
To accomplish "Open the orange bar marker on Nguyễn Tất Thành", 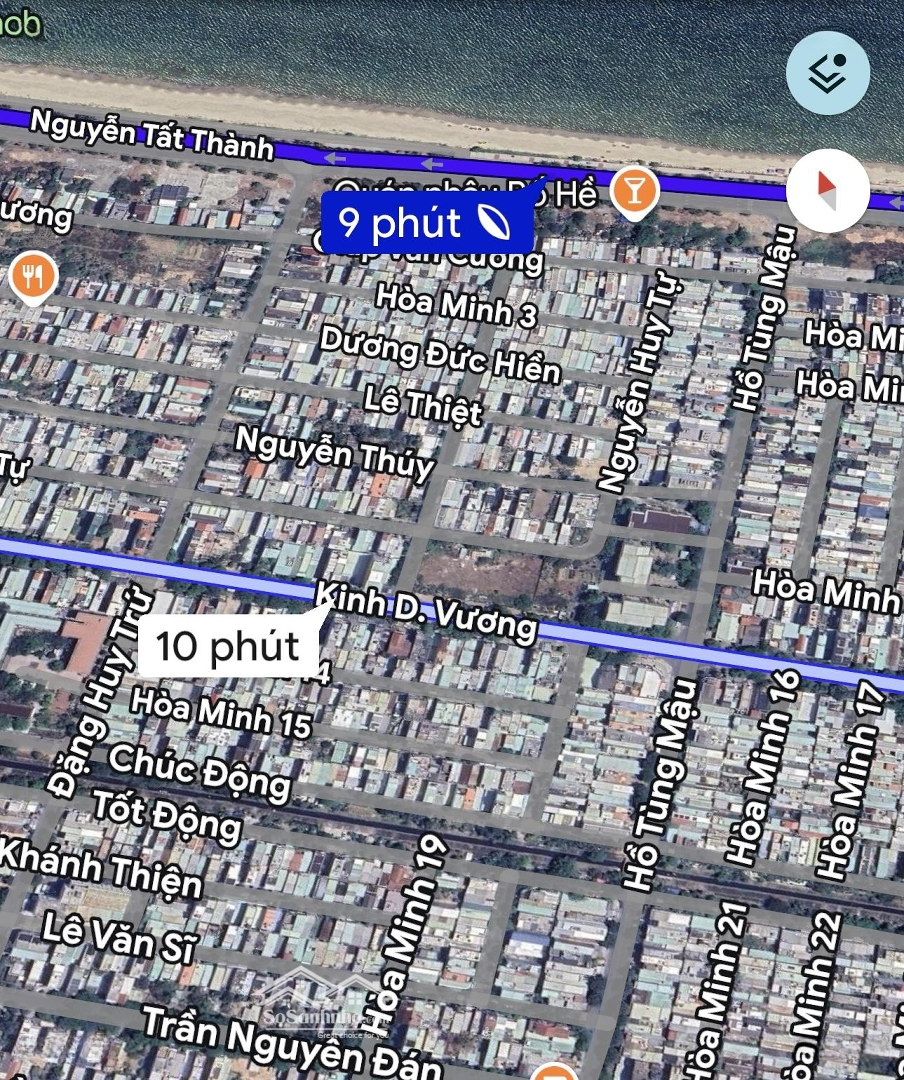I will 633,190.
